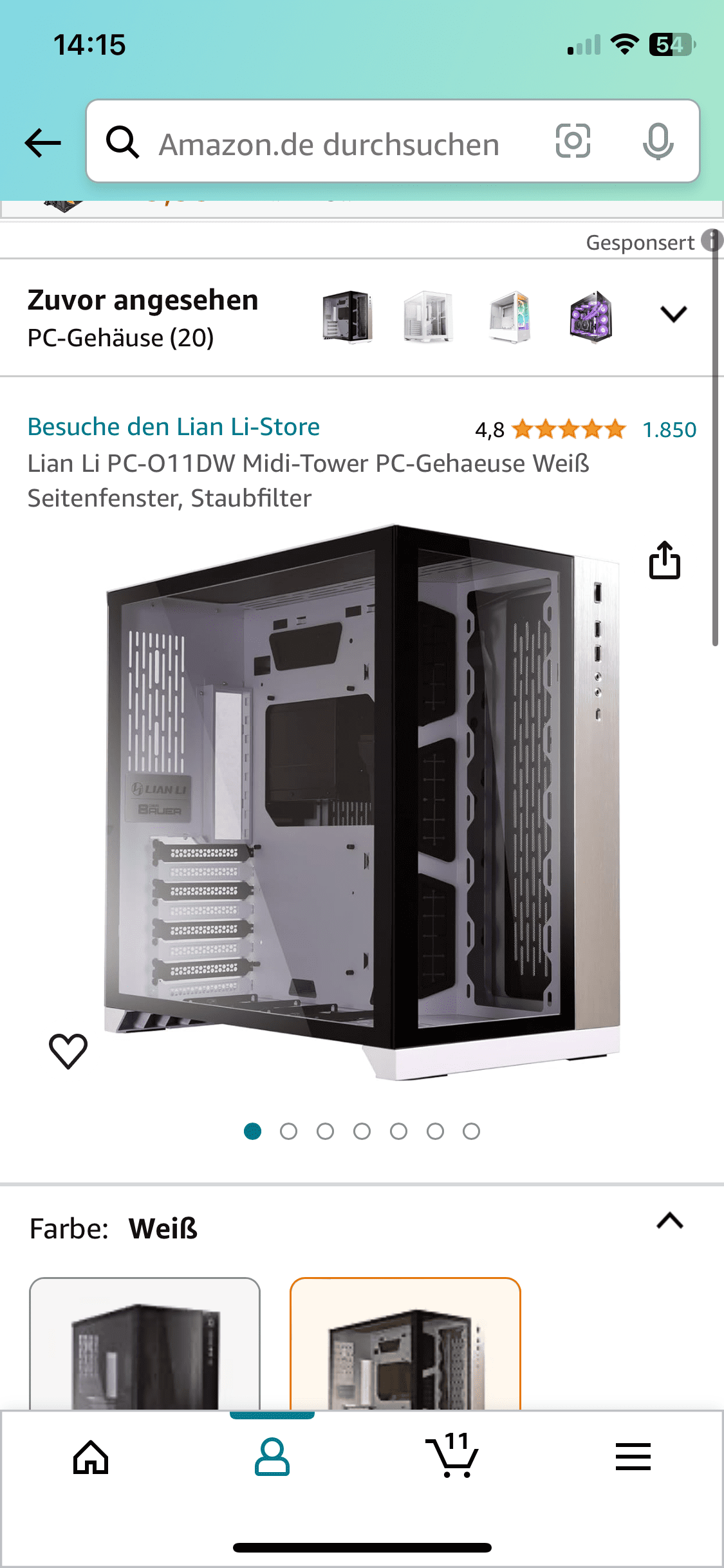Select the white color variant
Screen dimensions: 724x1568
405,1344
